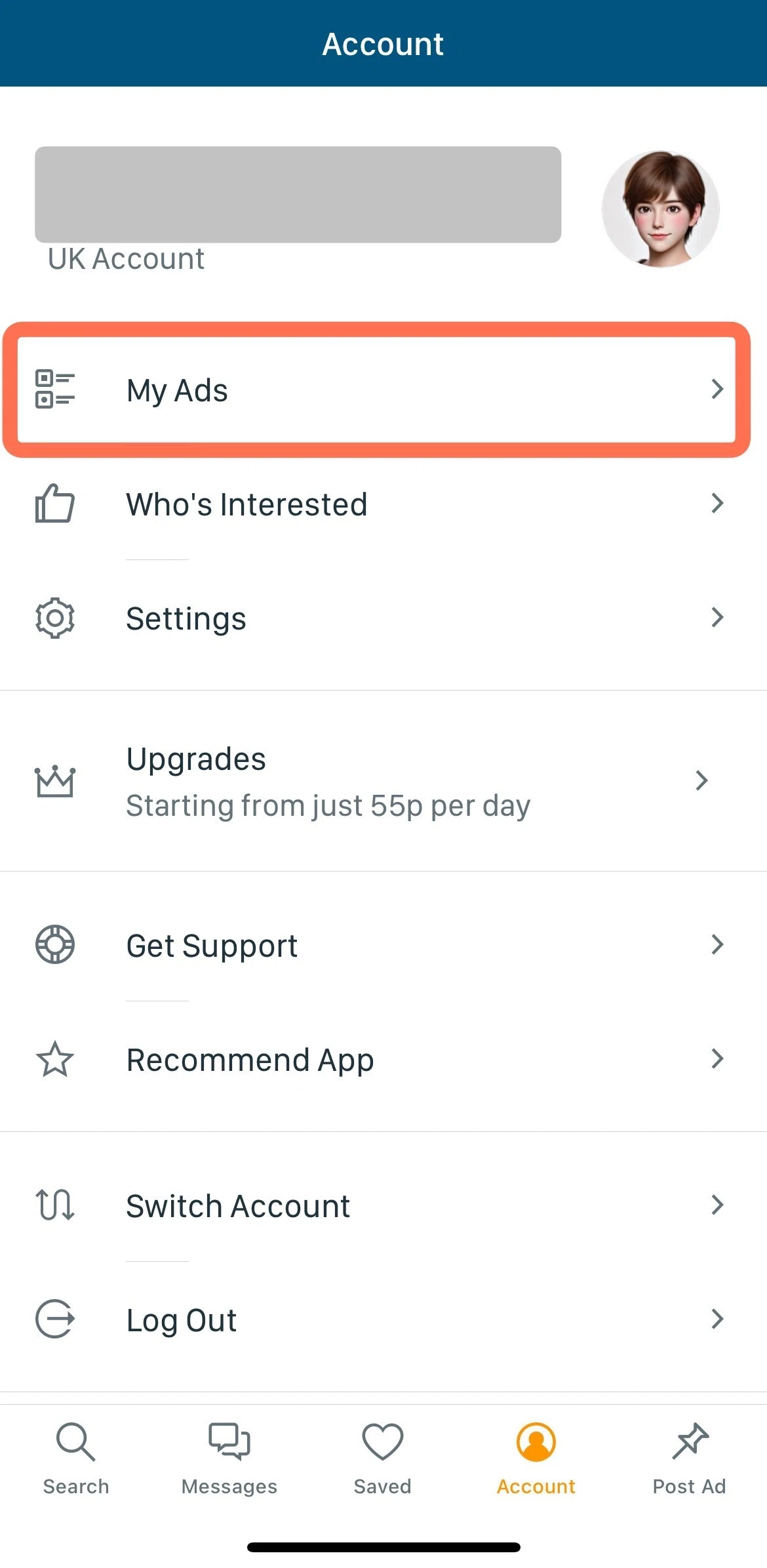
Task: Tap the profile avatar picture
Action: pos(660,209)
